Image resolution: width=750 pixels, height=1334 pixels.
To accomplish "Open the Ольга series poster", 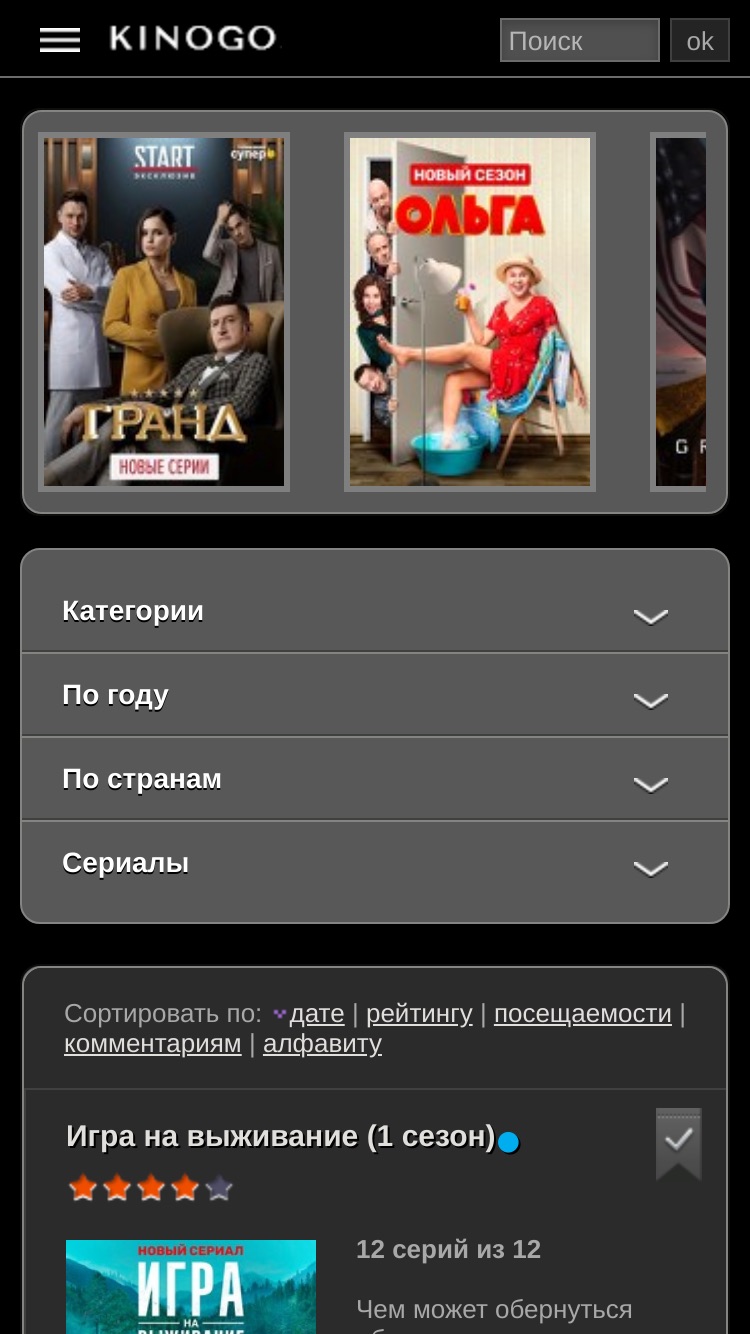I will pos(470,312).
